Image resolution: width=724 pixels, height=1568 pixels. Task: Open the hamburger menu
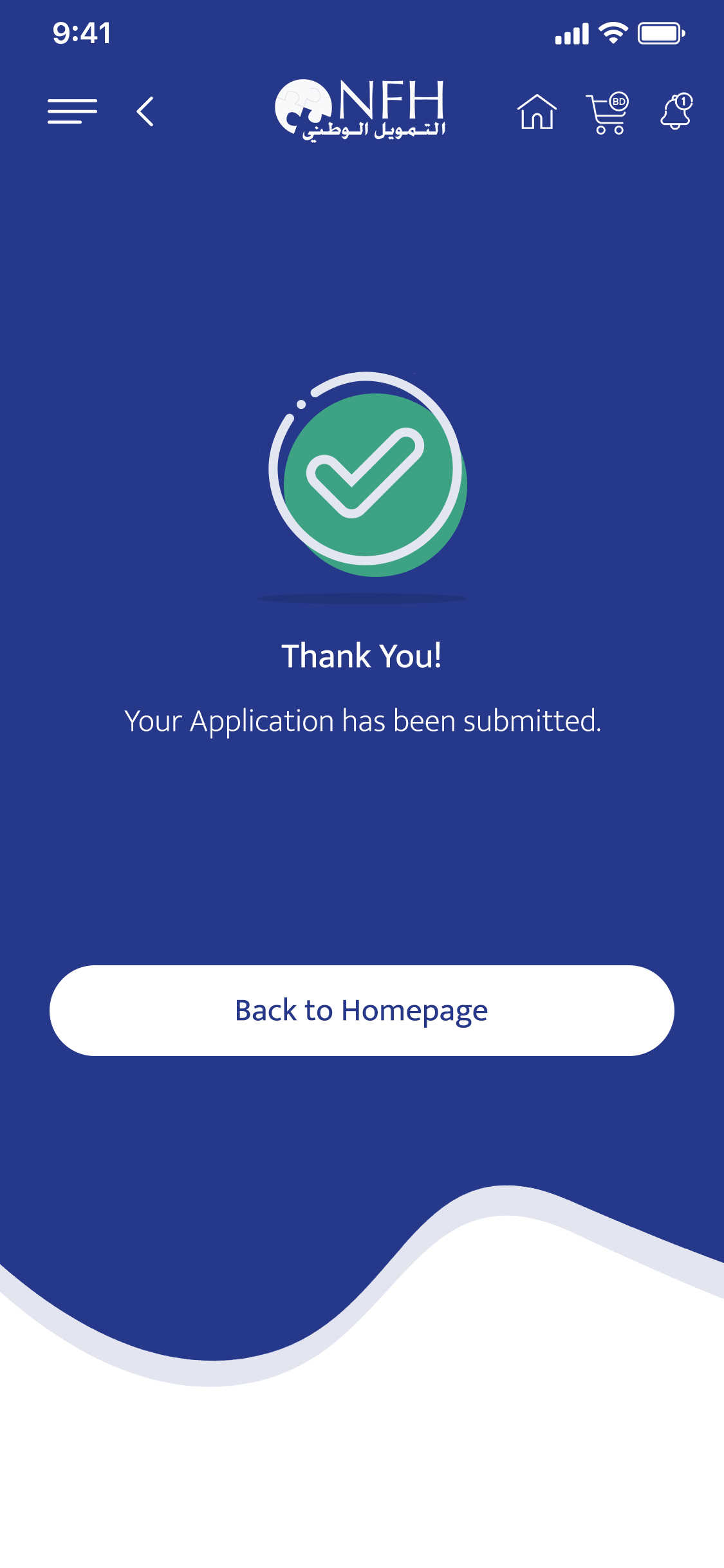(x=72, y=111)
